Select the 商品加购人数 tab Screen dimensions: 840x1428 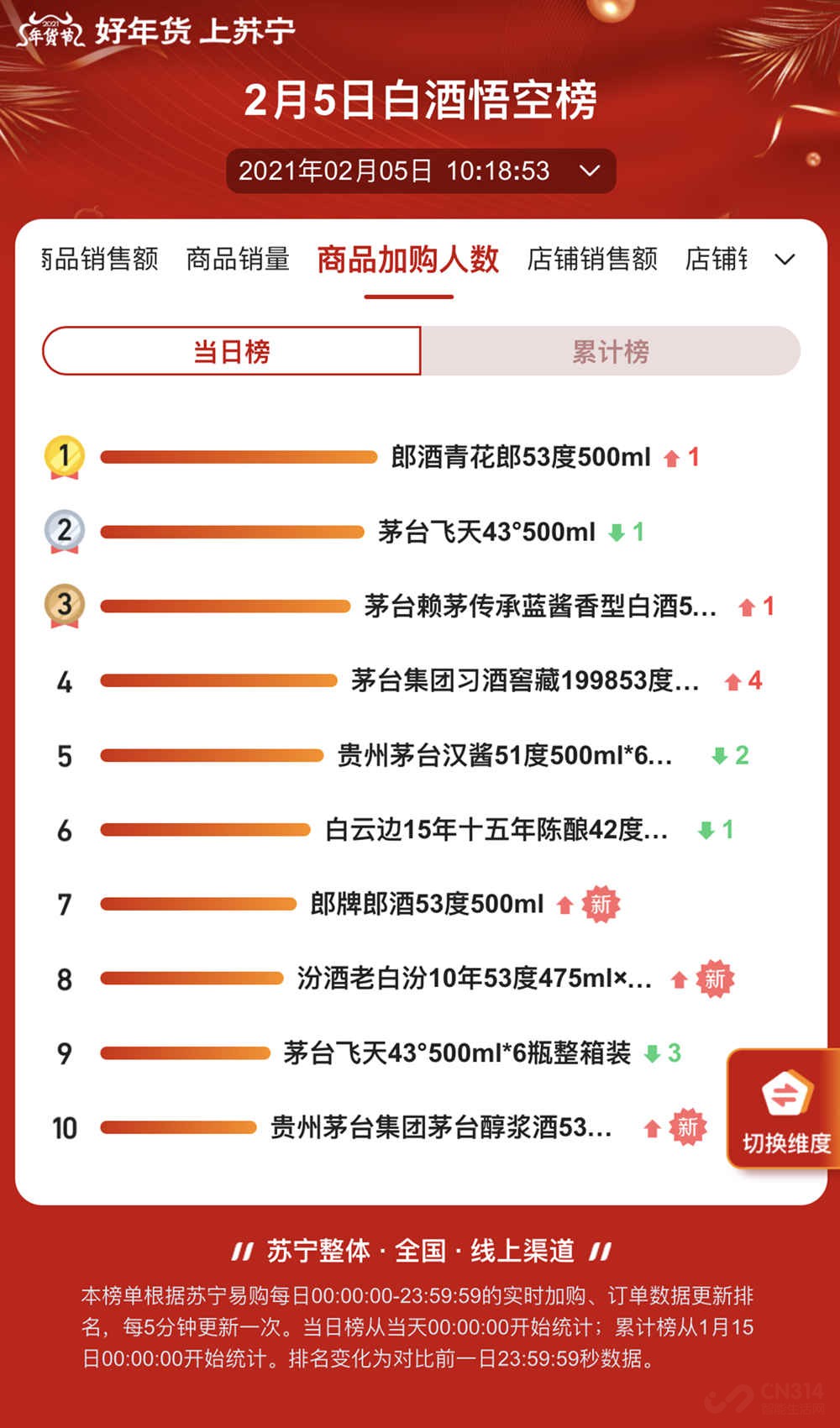(x=408, y=260)
